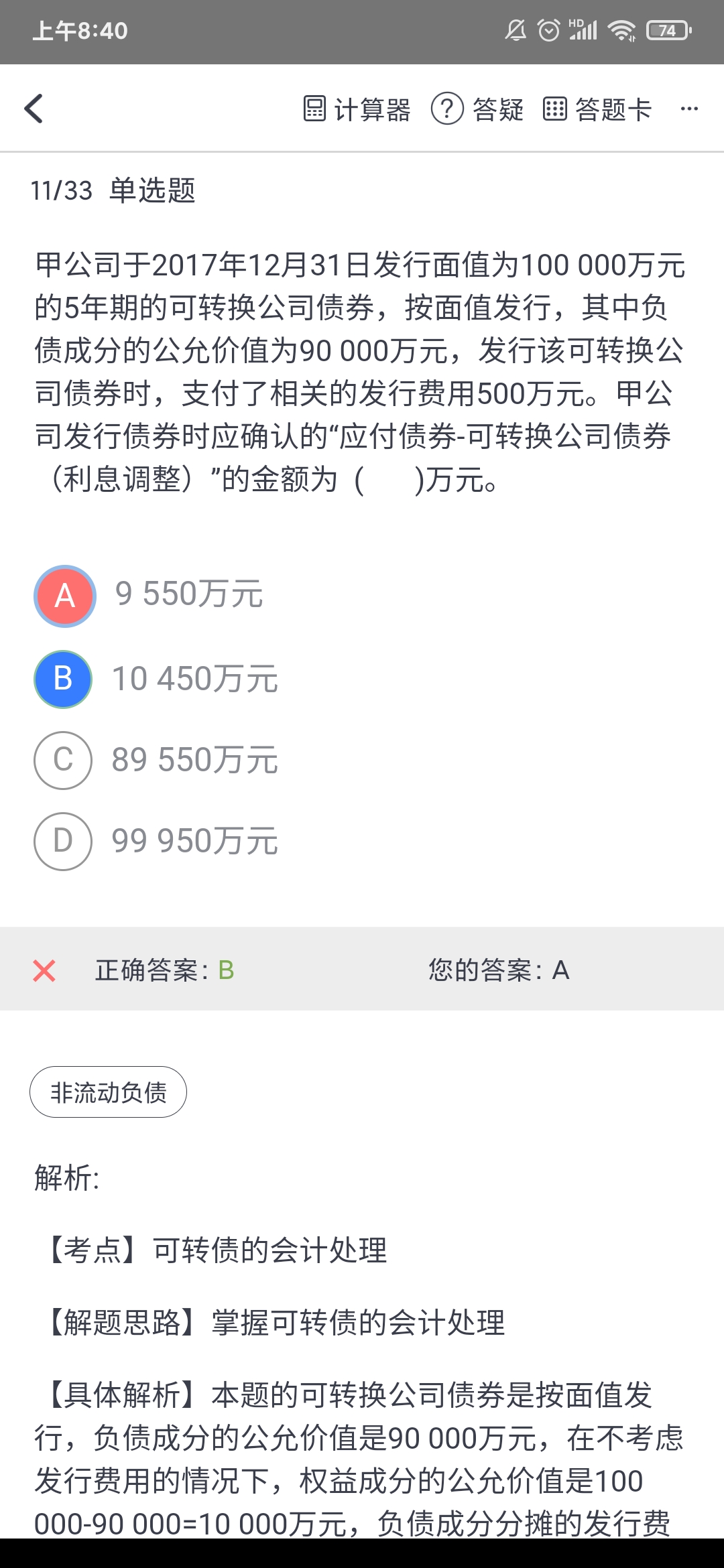Screen dimensions: 724x1568
Task: Open the 答题卡 answer sheet
Action: (597, 109)
